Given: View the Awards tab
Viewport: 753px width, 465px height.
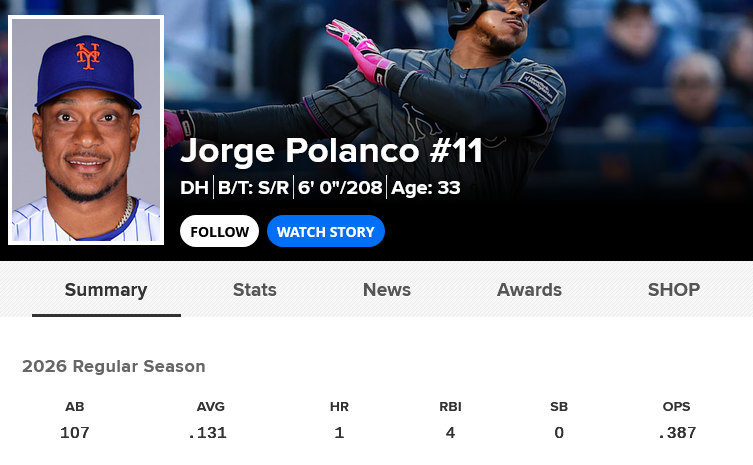Looking at the screenshot, I should coord(529,290).
